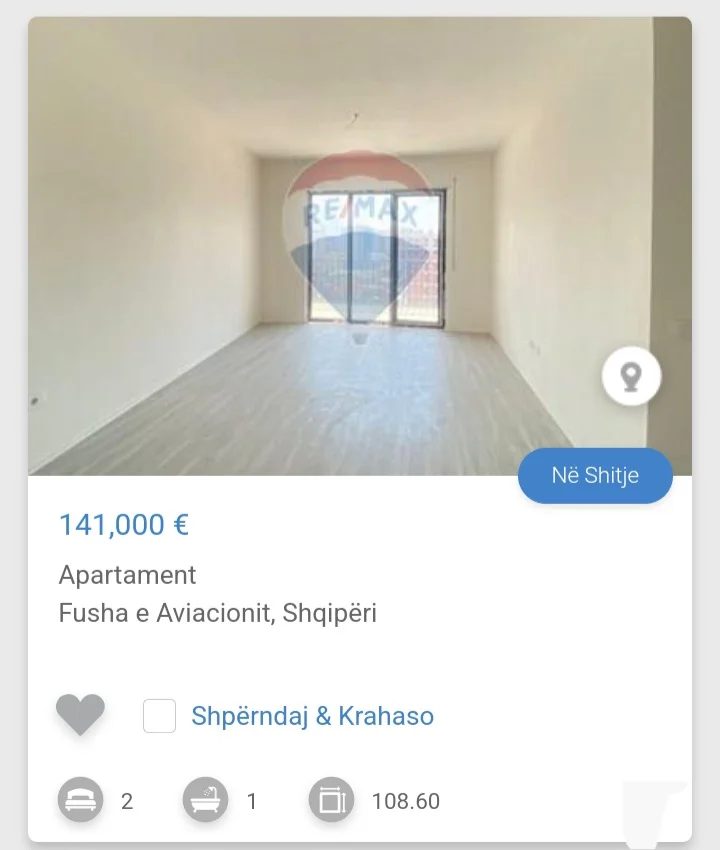
Task: Enable the compare checkbox for this listing
Action: coord(159,716)
